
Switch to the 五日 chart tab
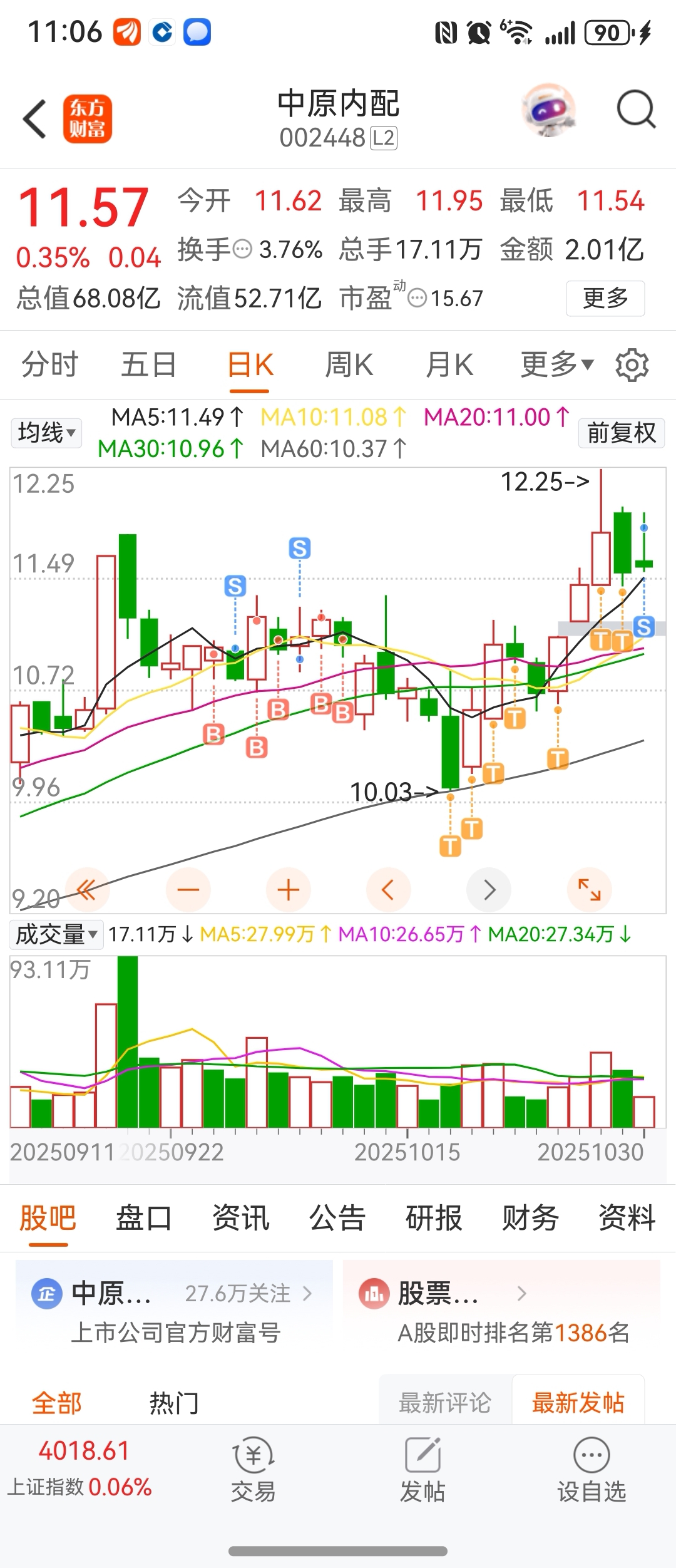148,364
